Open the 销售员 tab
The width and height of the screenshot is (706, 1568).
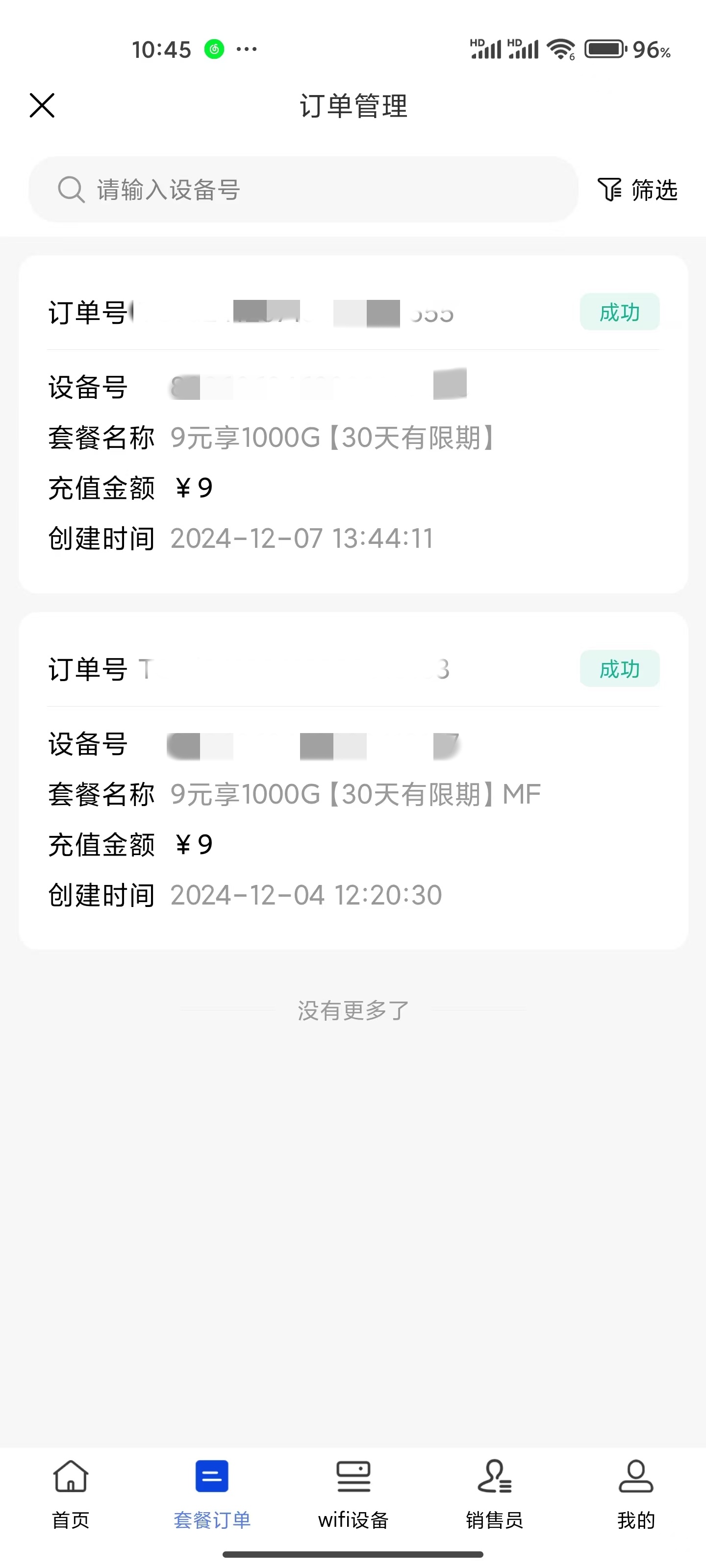coord(495,1494)
